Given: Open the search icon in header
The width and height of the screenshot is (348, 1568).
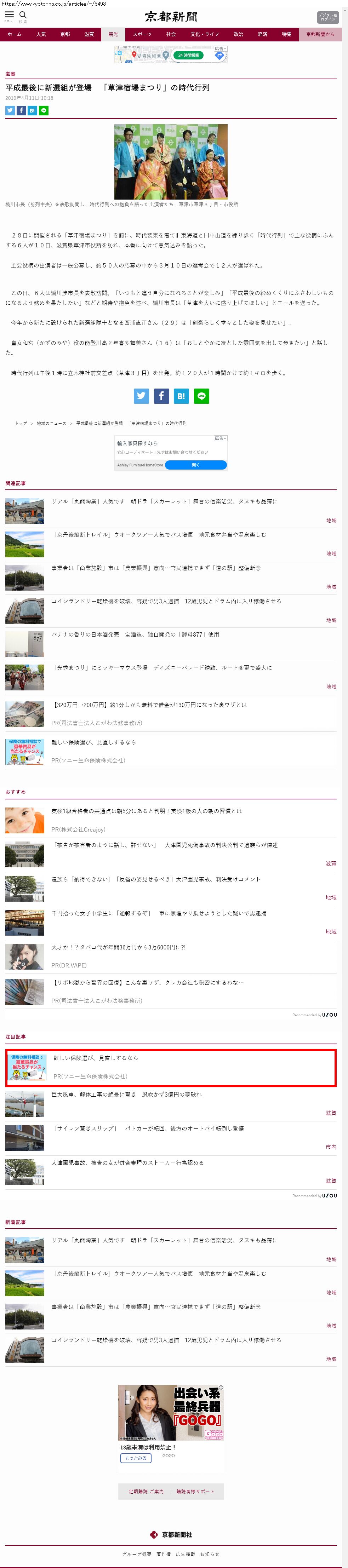Looking at the screenshot, I should pos(23,15).
